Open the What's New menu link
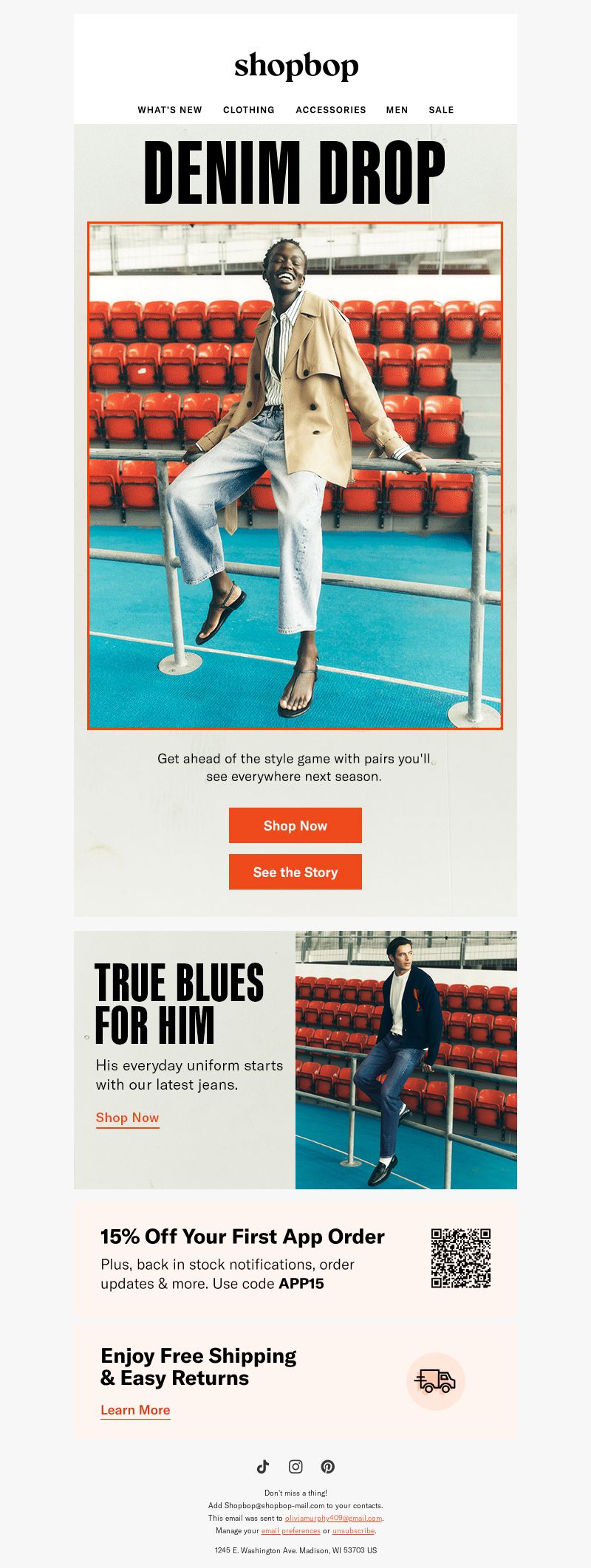591x1568 pixels. (x=169, y=110)
